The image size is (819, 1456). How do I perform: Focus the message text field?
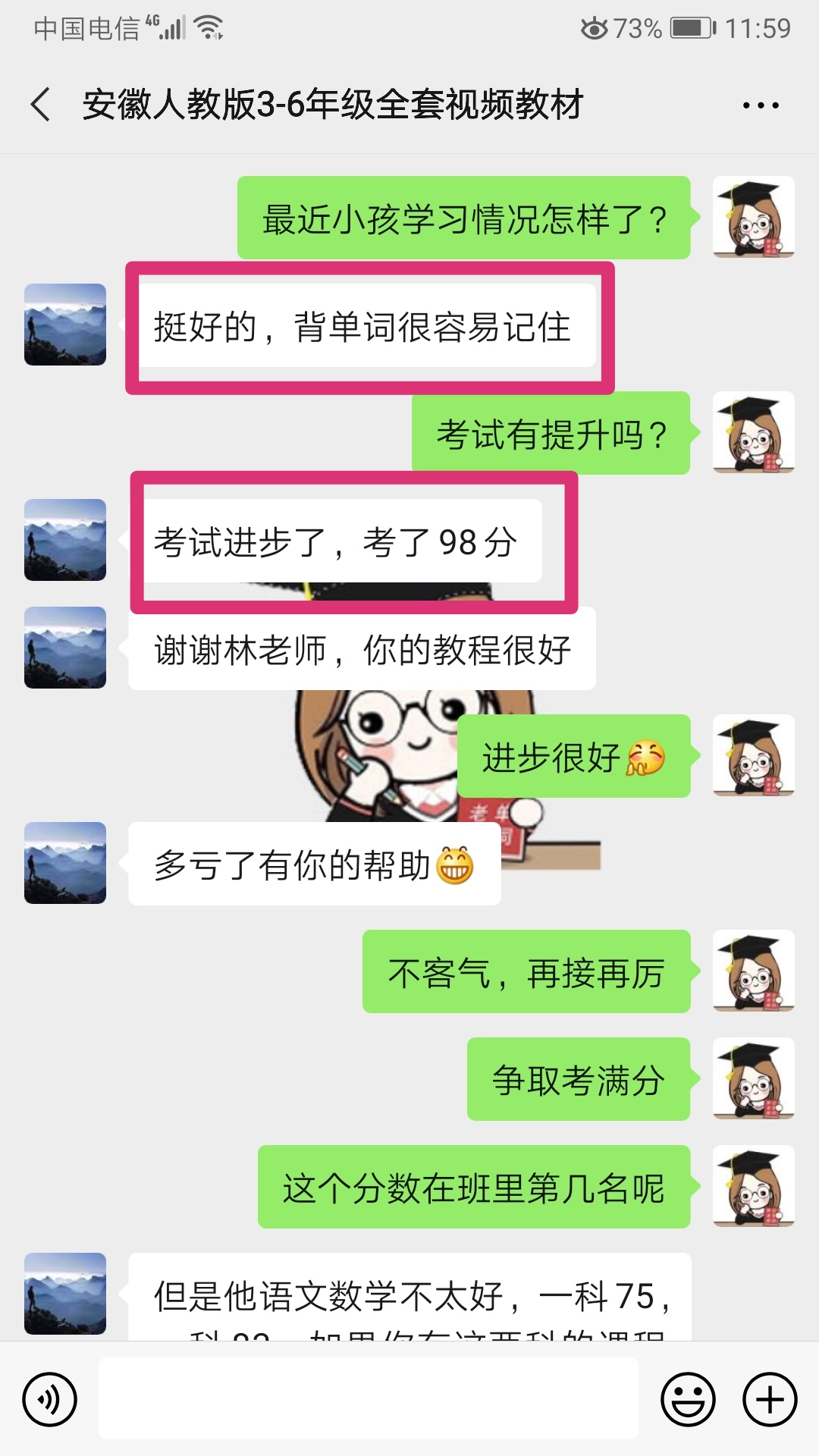369,1398
